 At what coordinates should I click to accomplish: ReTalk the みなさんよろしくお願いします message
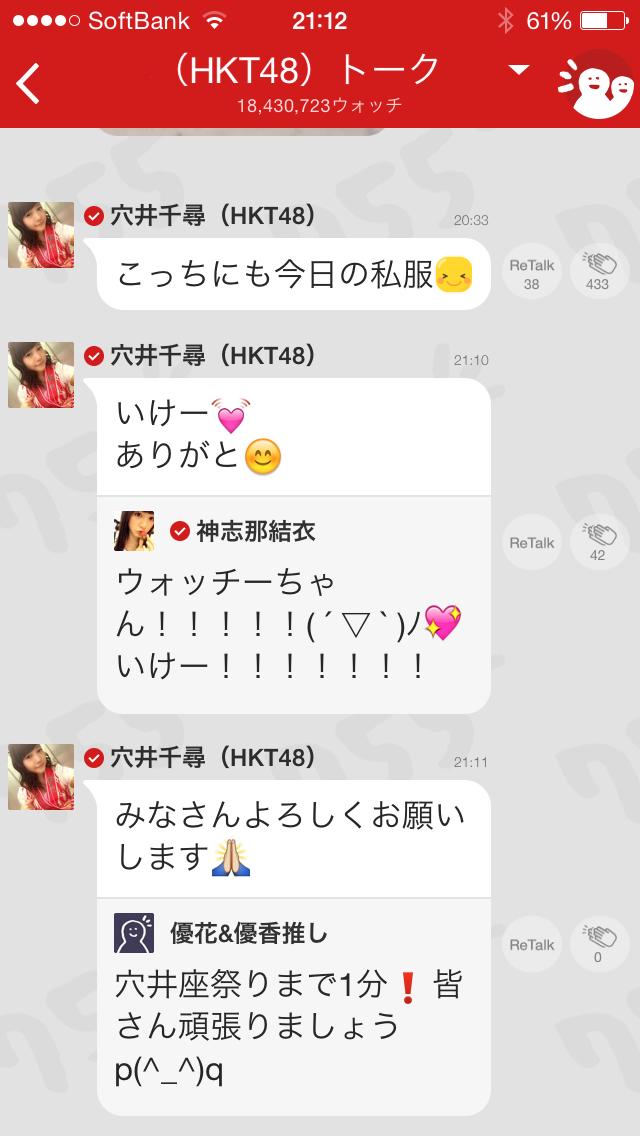pyautogui.click(x=531, y=945)
